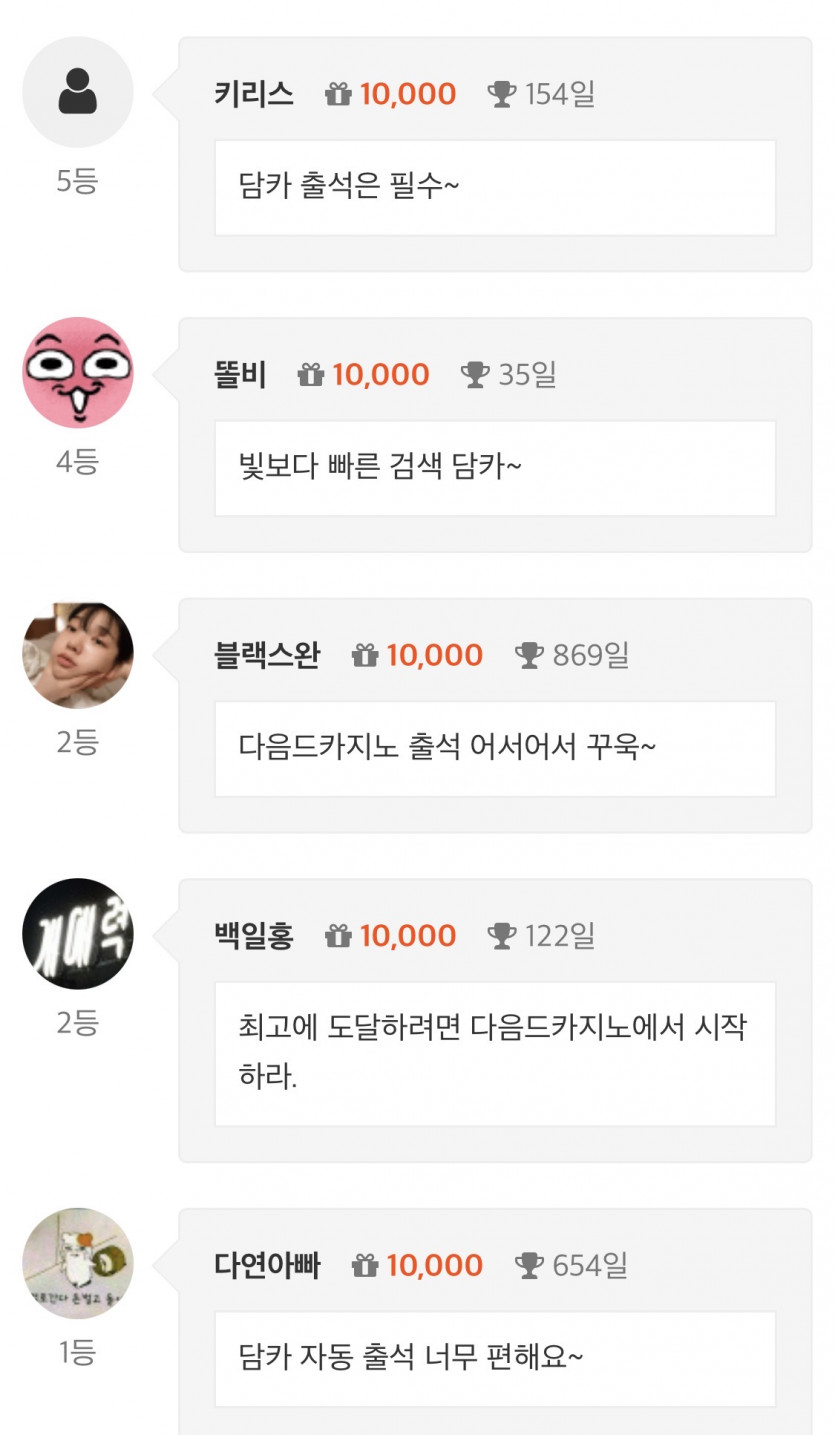The image size is (835, 1435).
Task: Click the gift icon next to 백일홍
Action: click(338, 935)
